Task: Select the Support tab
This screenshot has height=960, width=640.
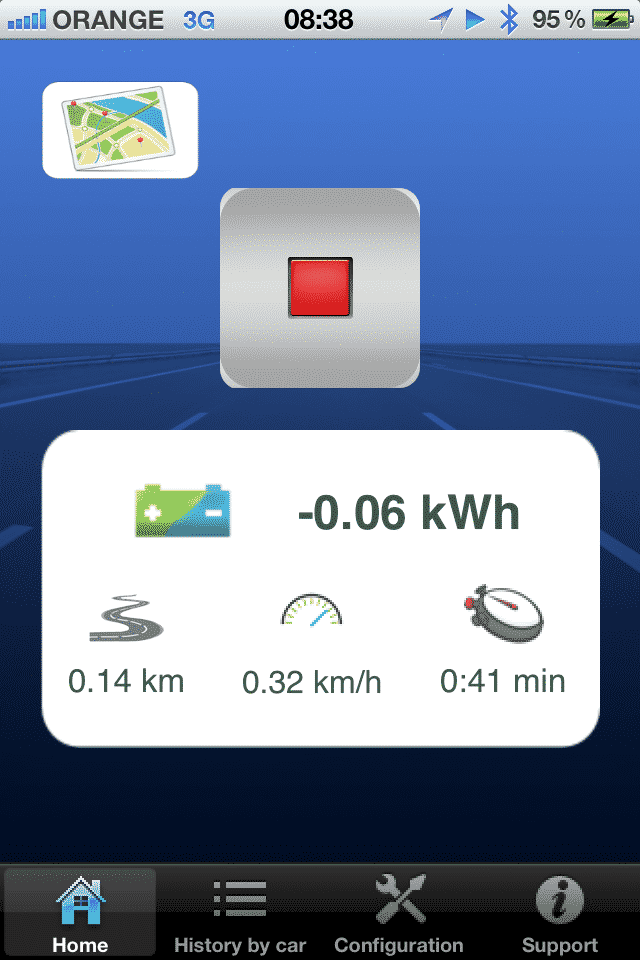Action: coord(560,913)
